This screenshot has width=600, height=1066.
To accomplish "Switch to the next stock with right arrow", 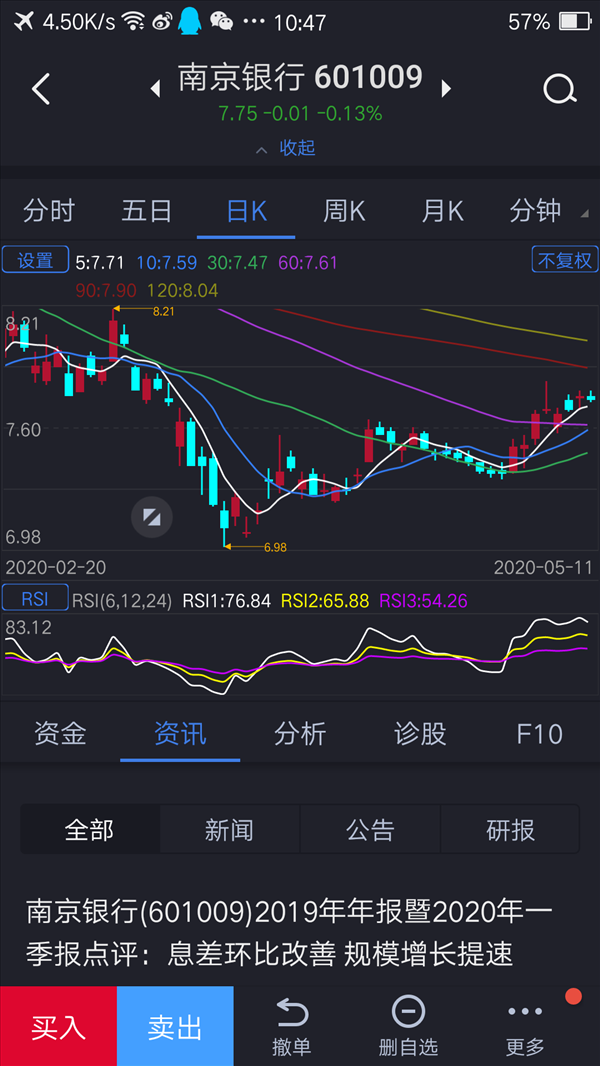I will pyautogui.click(x=446, y=89).
